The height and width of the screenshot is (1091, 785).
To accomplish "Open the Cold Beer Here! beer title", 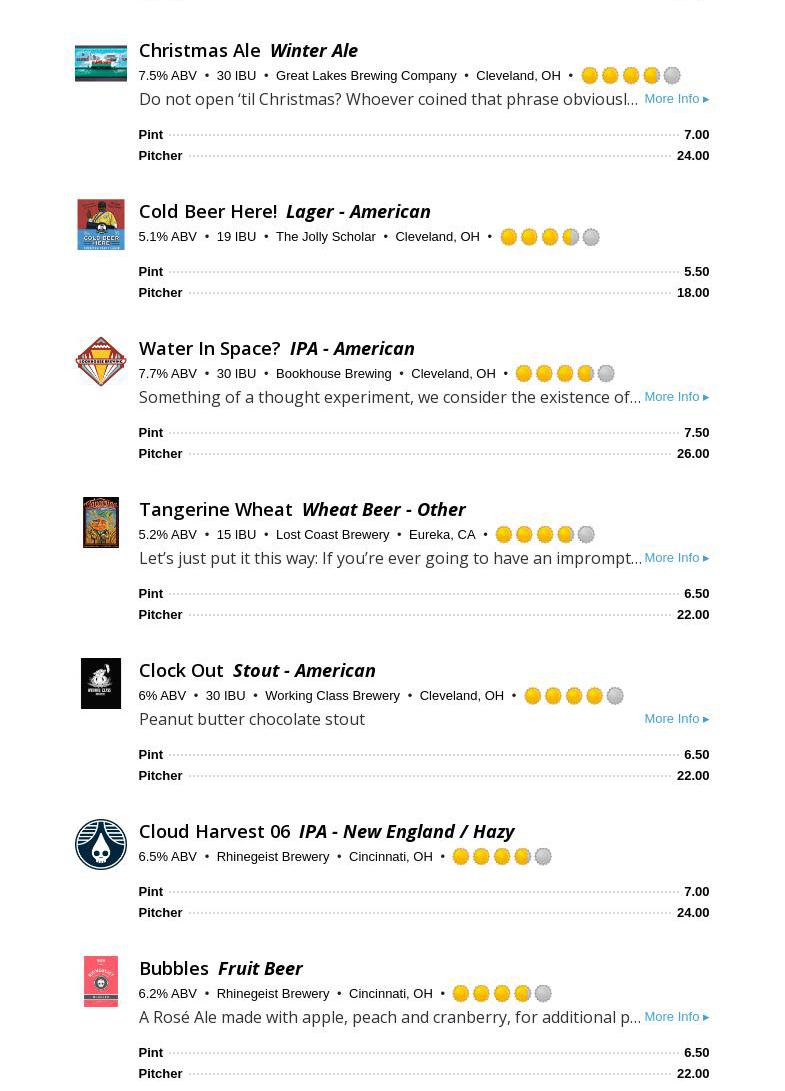I will (x=208, y=211).
